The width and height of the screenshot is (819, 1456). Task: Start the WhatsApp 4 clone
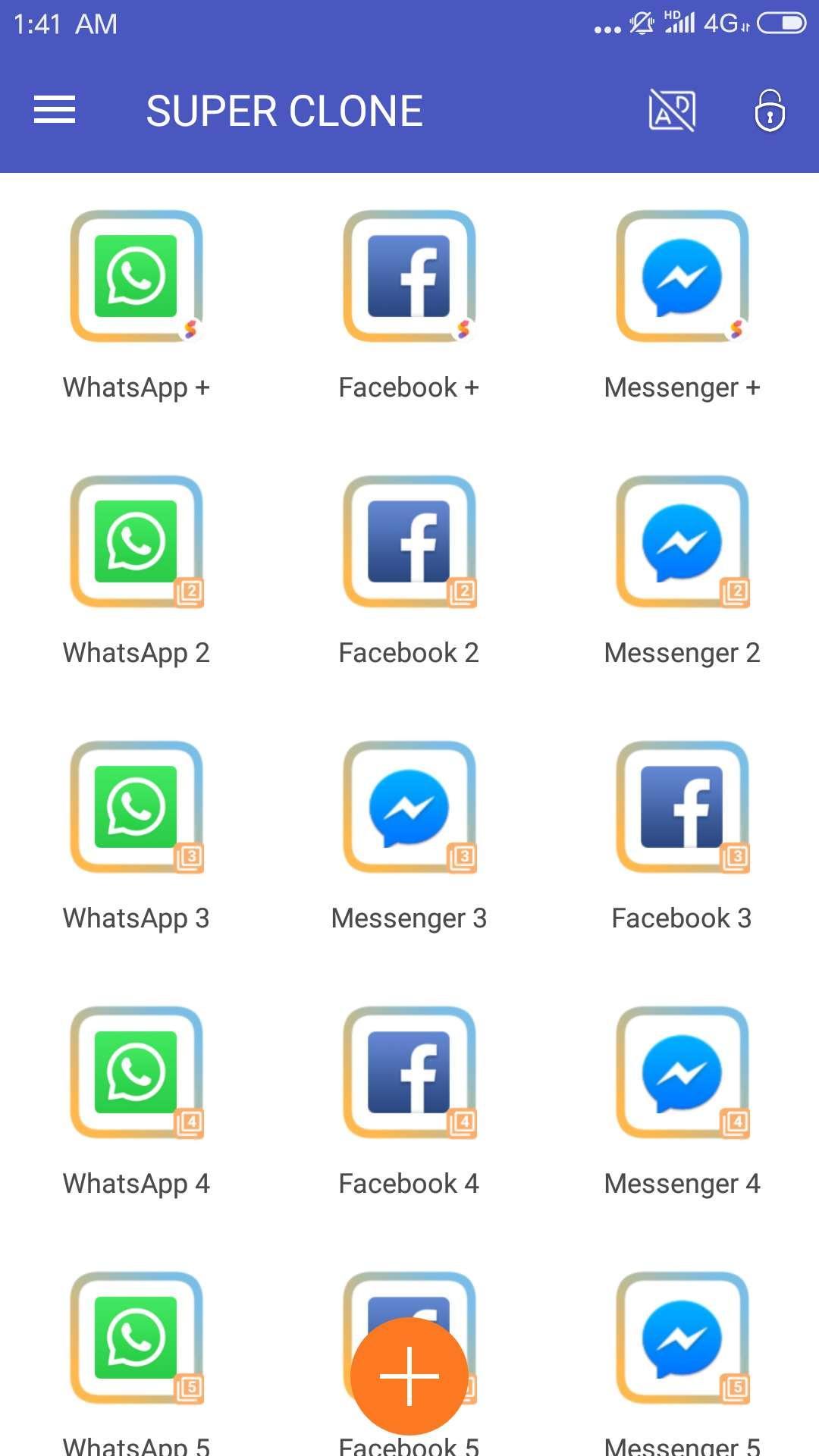tap(136, 1073)
